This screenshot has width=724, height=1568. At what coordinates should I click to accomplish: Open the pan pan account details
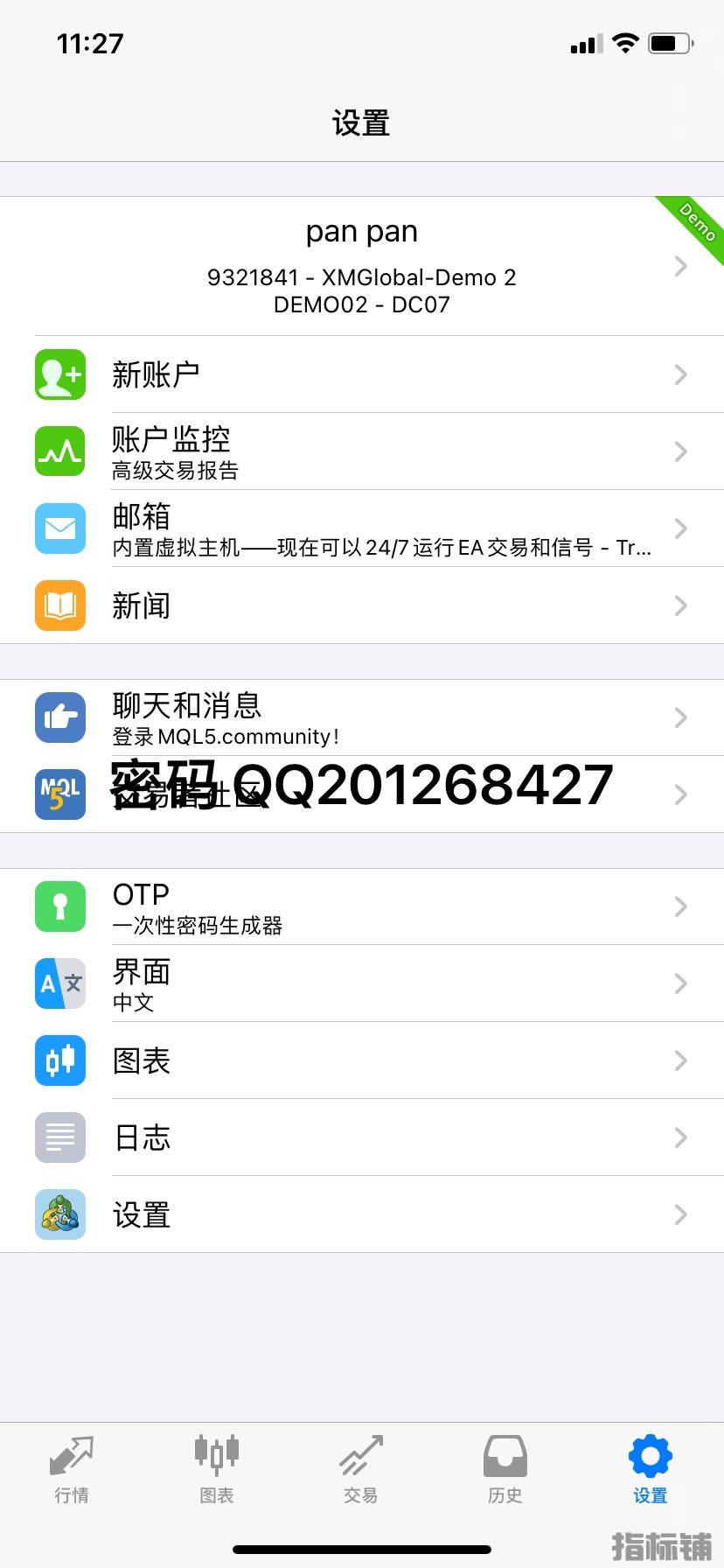coord(362,266)
